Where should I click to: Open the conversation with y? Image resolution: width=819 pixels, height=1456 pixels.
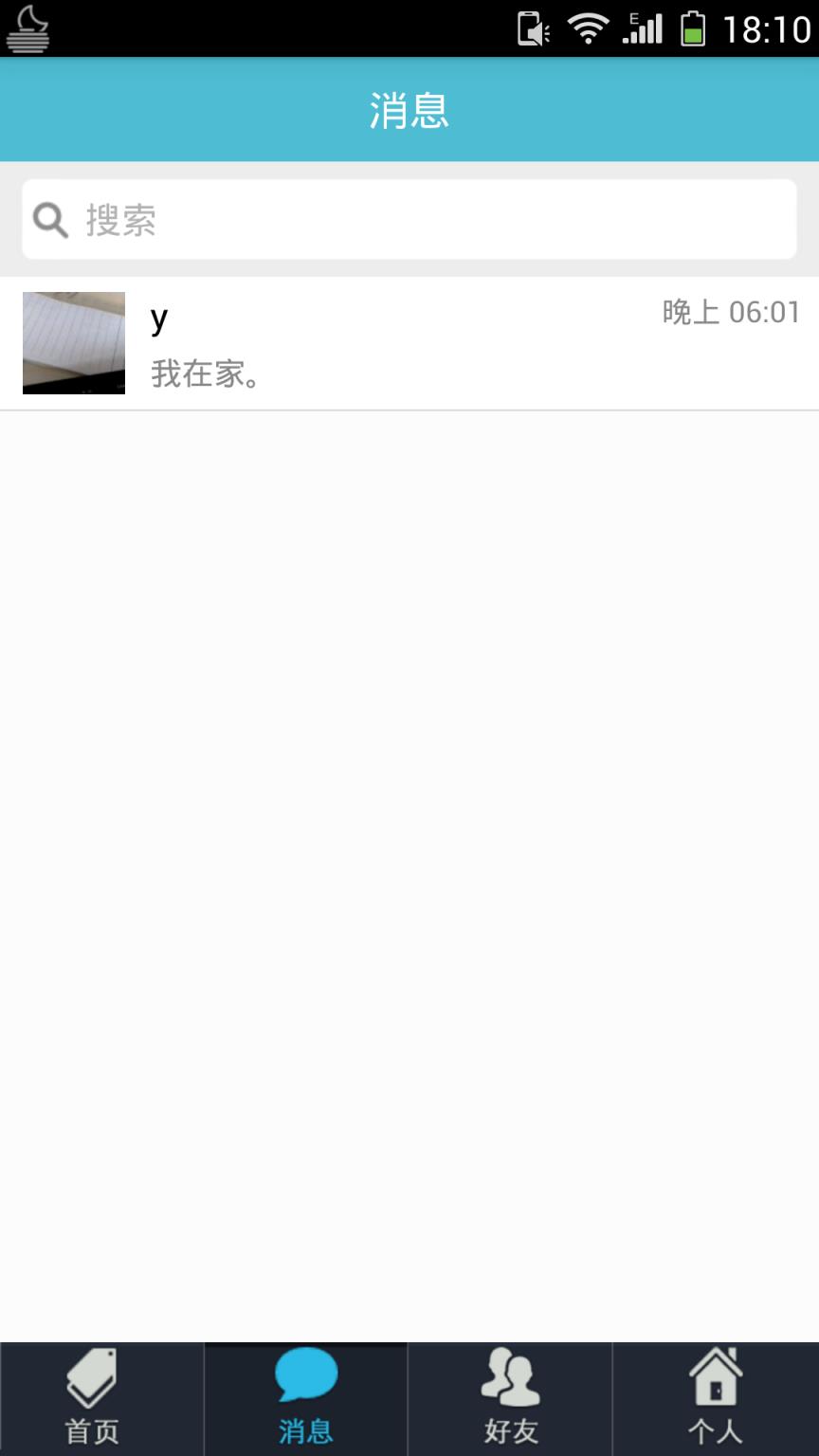click(409, 343)
